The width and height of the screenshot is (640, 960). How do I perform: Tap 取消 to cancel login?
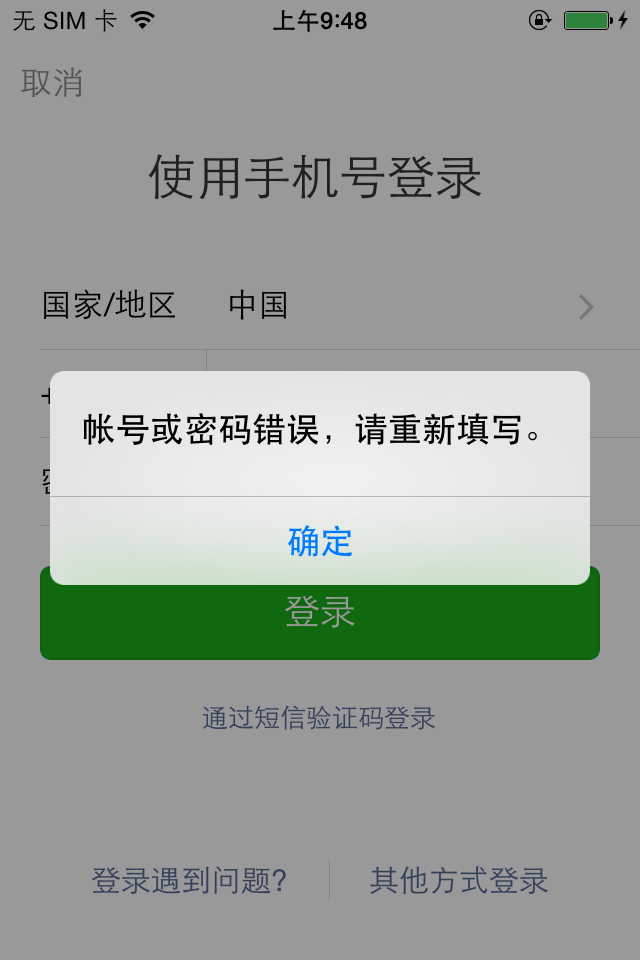(x=52, y=83)
